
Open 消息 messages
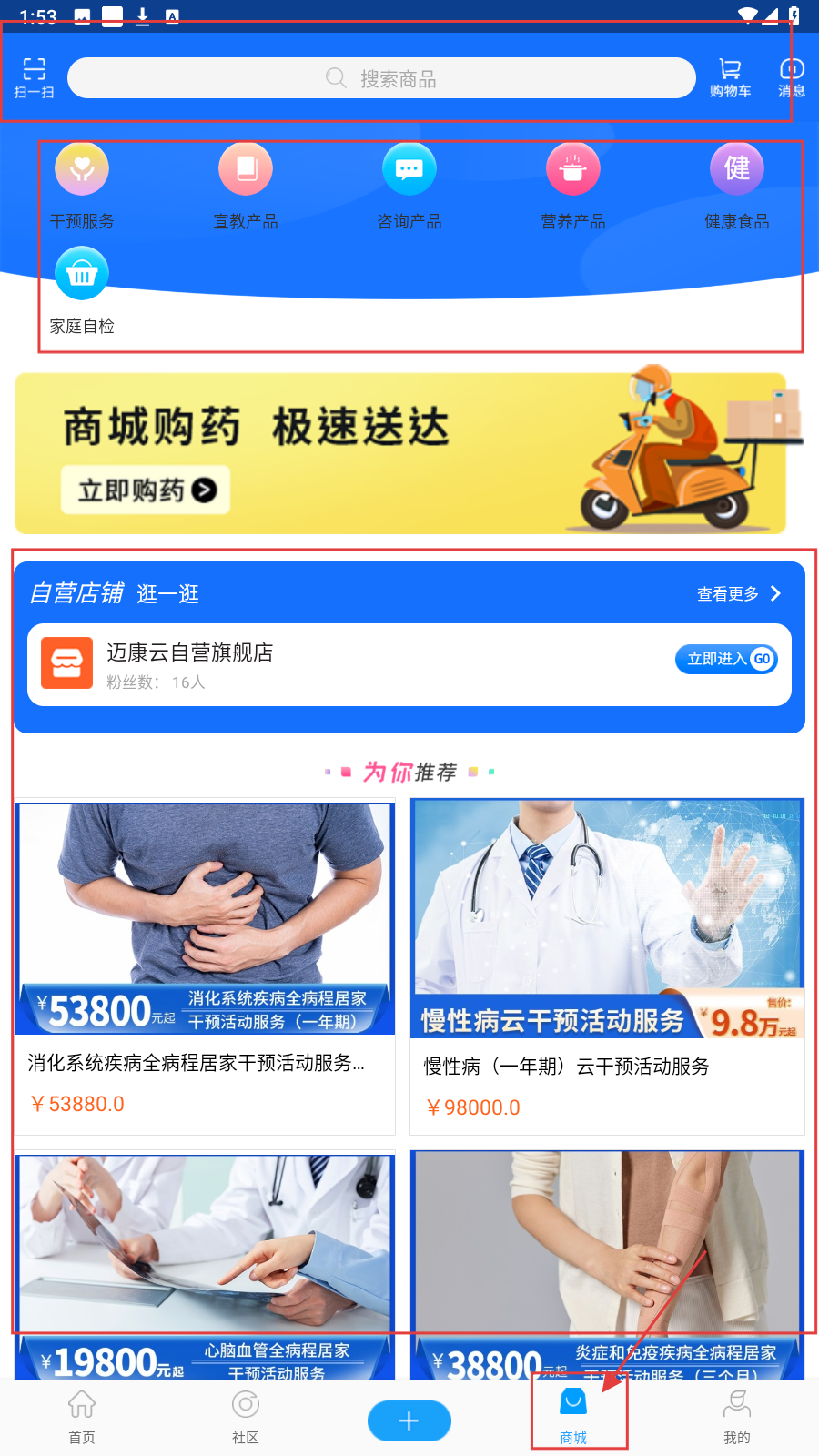click(x=791, y=77)
